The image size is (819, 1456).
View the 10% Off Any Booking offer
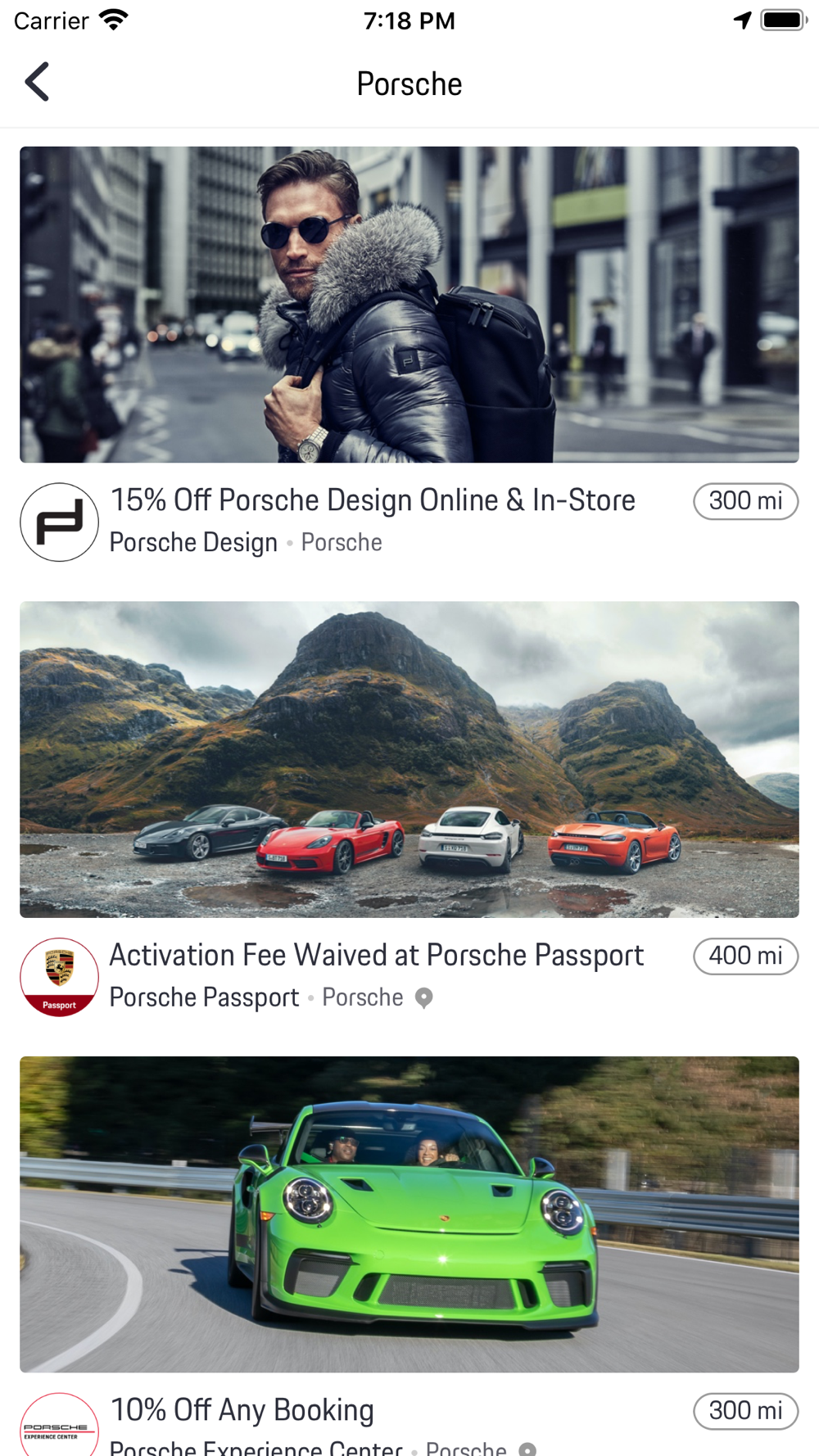[242, 1410]
